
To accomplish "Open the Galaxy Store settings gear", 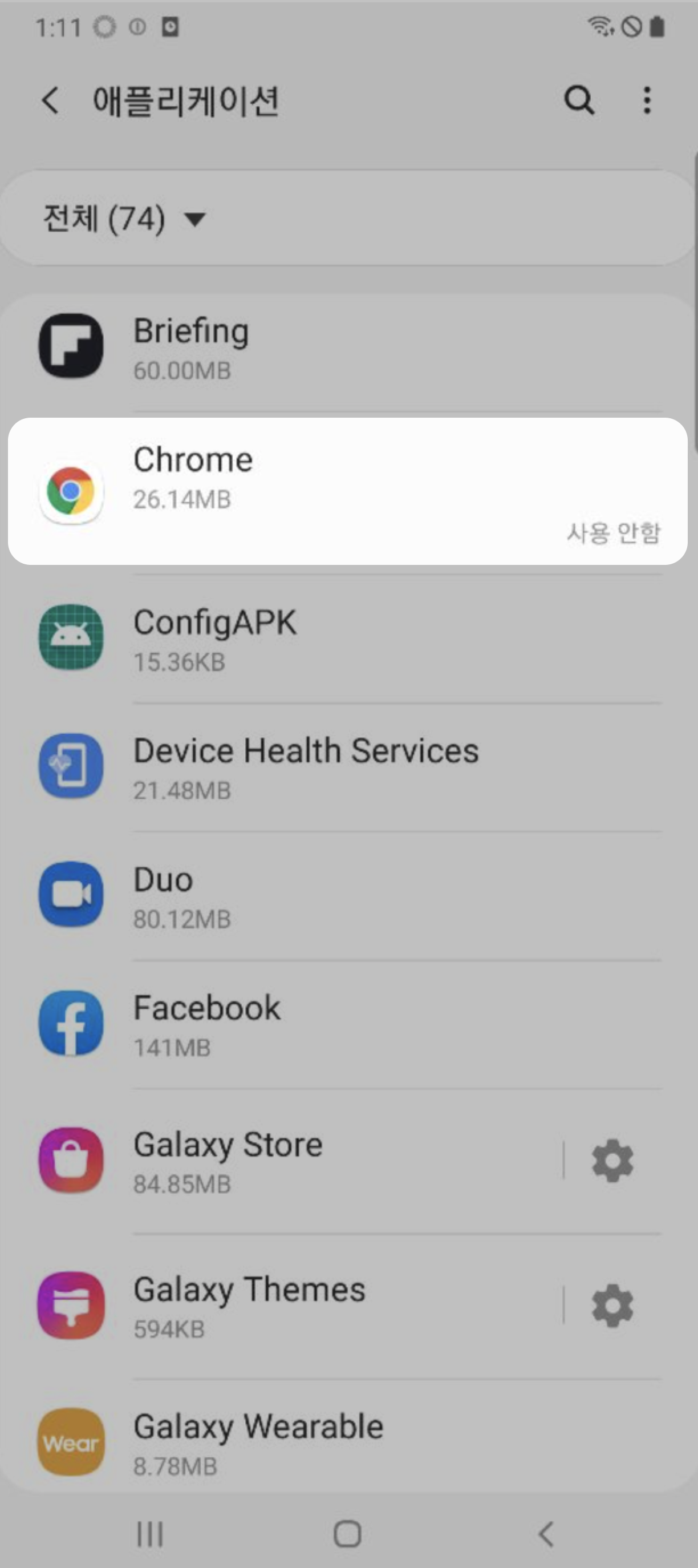I will pos(612,1161).
